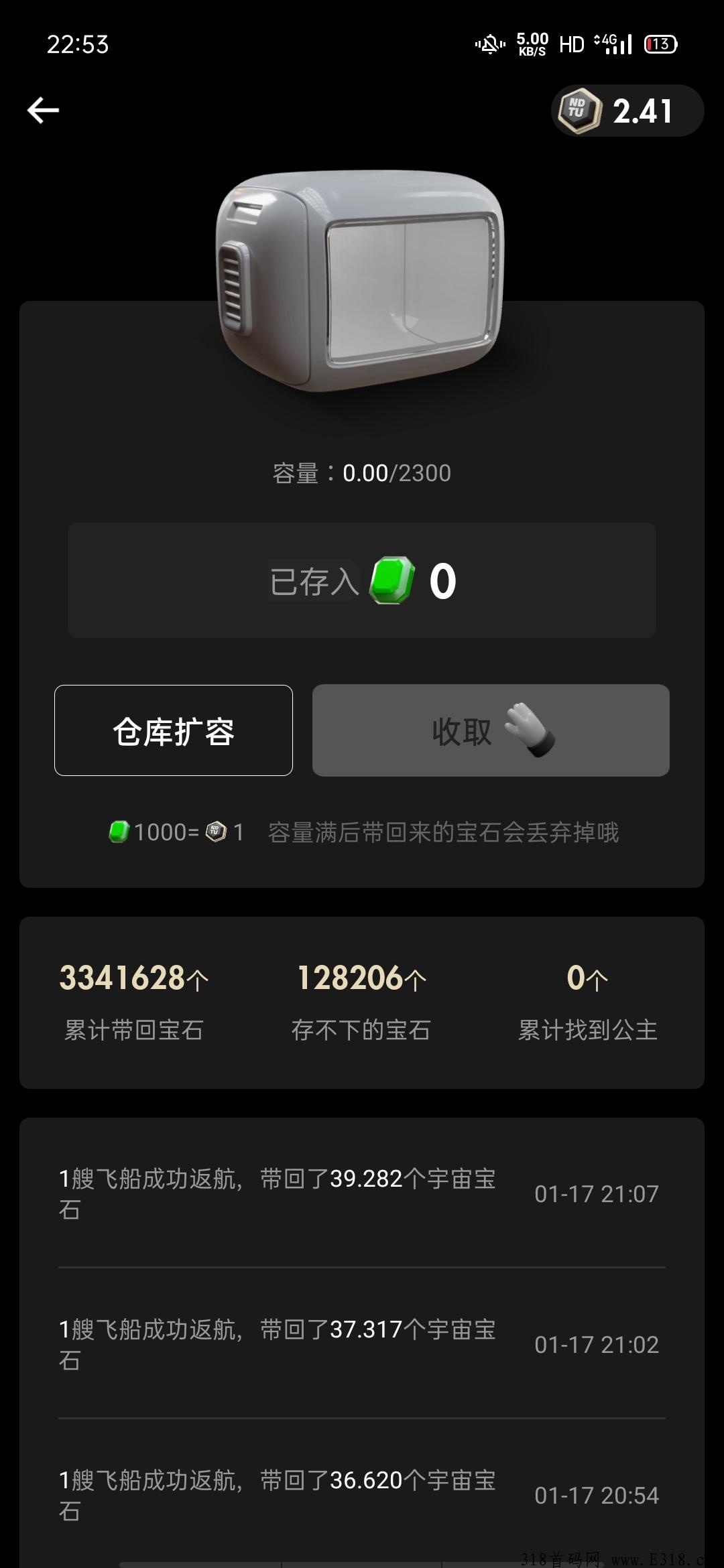Collect gems with the 收取 button

tap(491, 730)
